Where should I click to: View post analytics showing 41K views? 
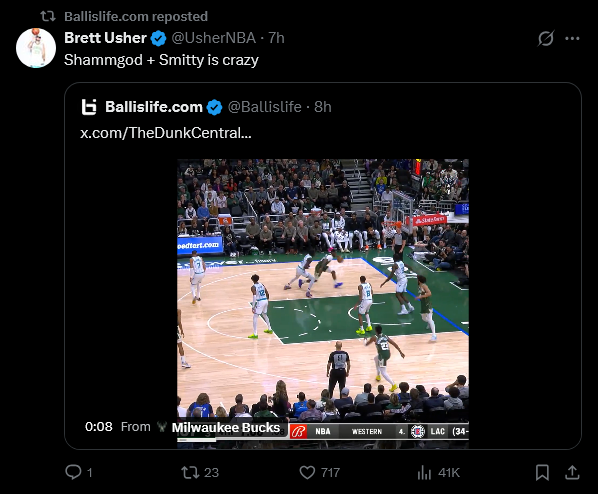click(438, 473)
